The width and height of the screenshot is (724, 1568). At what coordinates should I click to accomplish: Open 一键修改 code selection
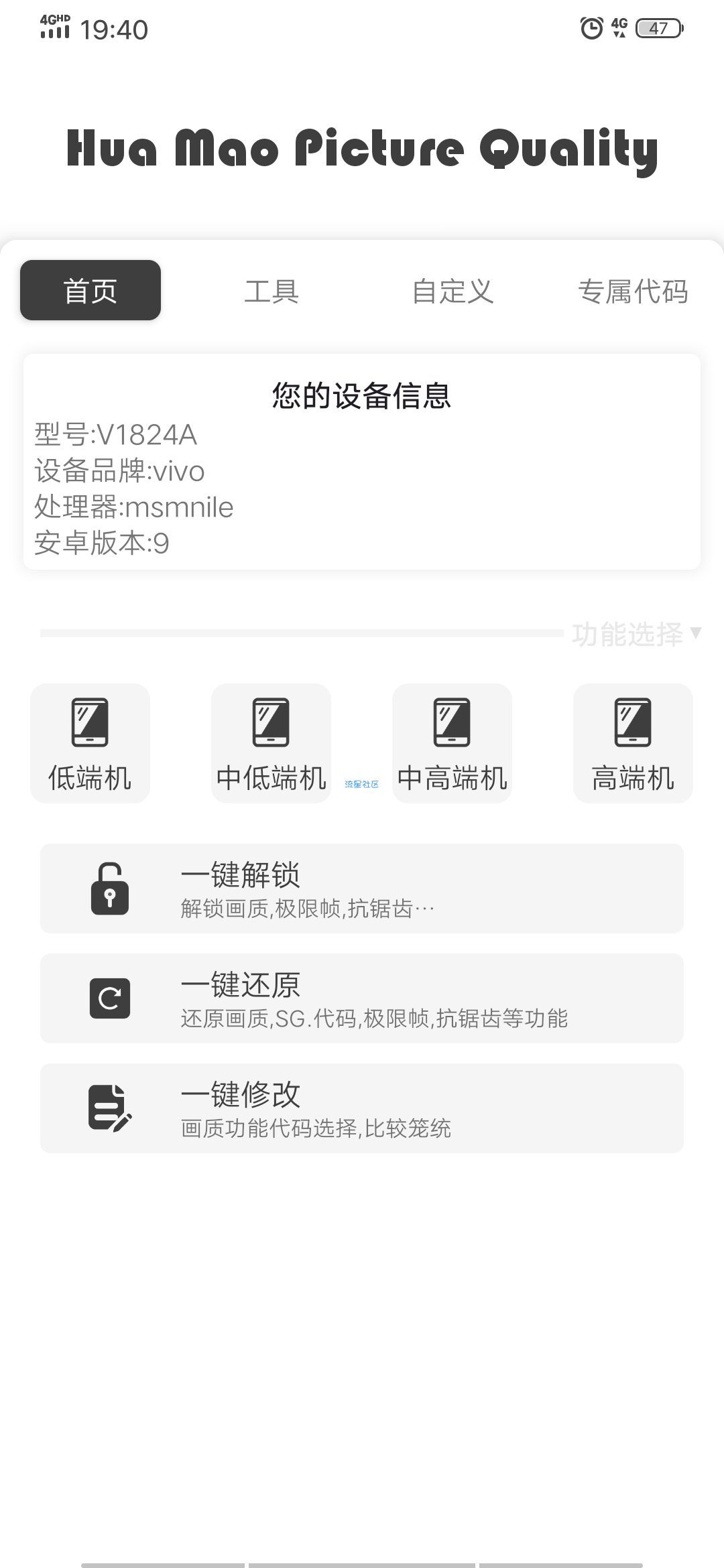(x=362, y=1108)
